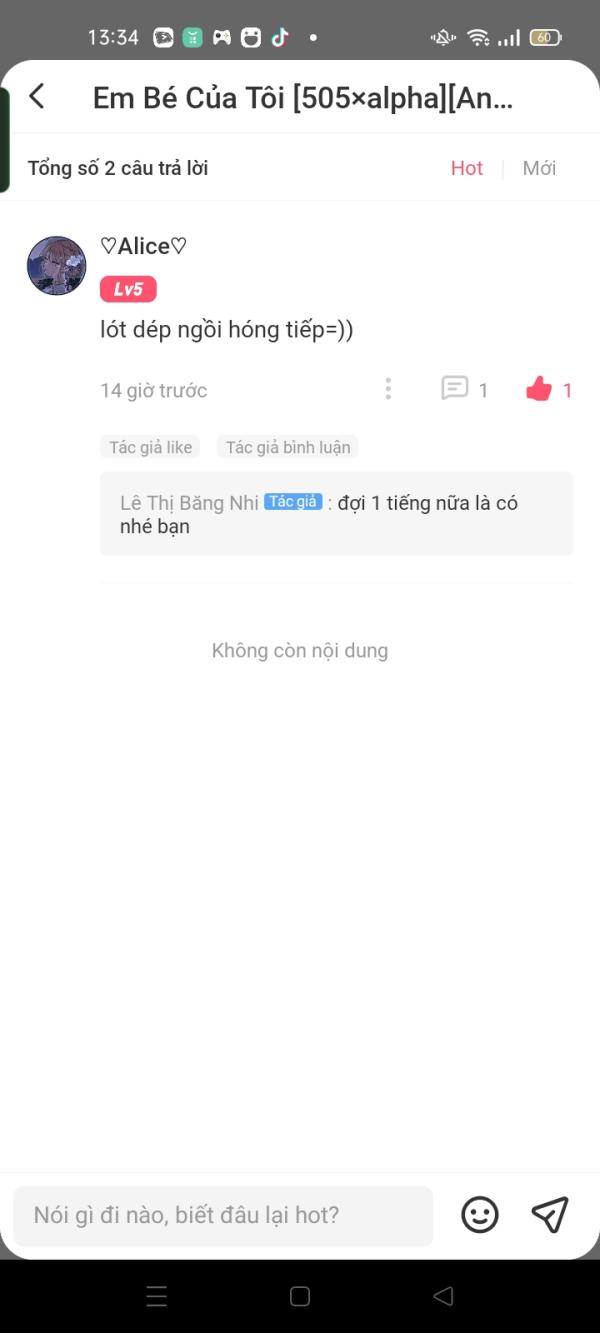The height and width of the screenshot is (1333, 600).
Task: Sort replies by Hot
Action: pos(466,168)
